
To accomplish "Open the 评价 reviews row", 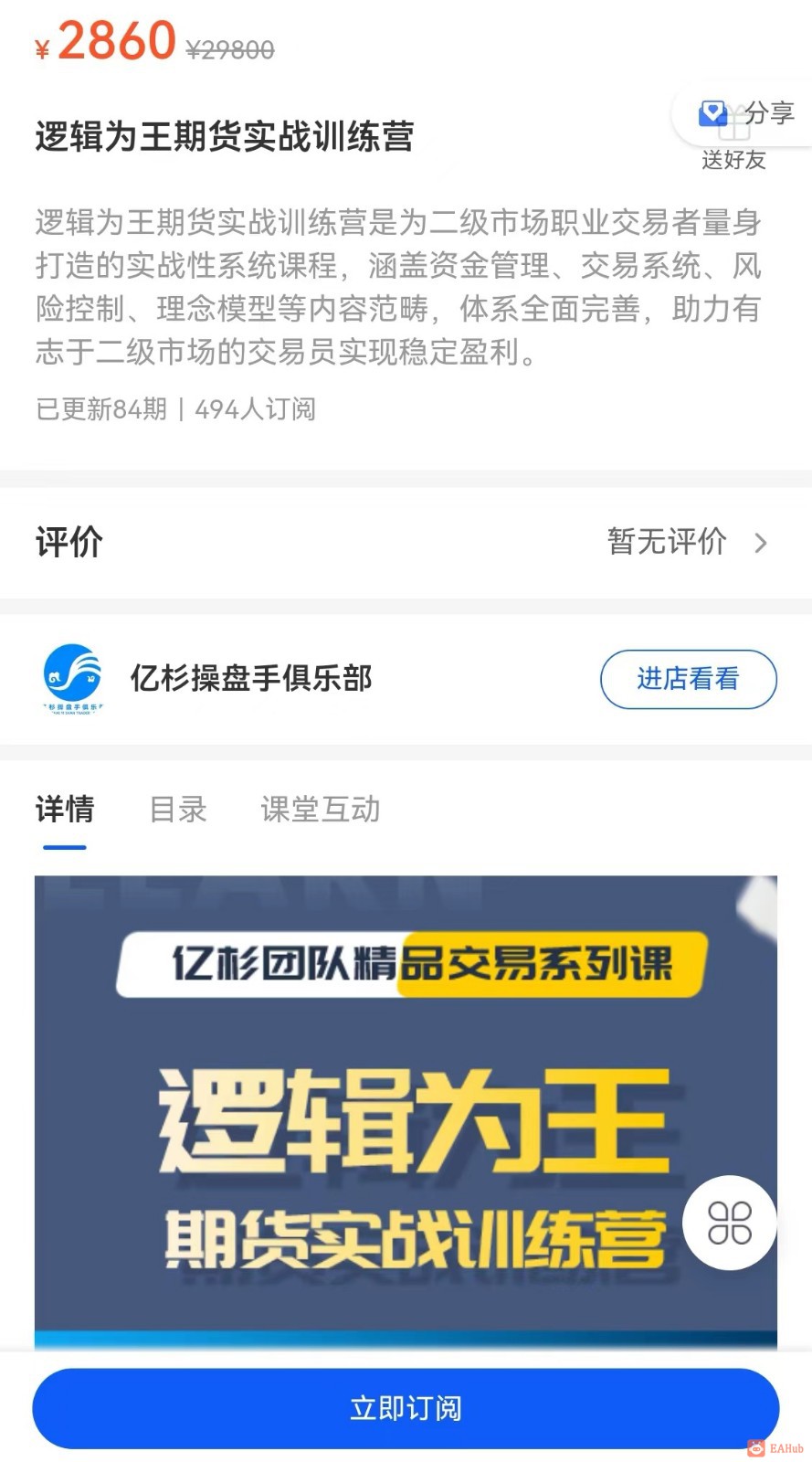I will pyautogui.click(x=406, y=542).
